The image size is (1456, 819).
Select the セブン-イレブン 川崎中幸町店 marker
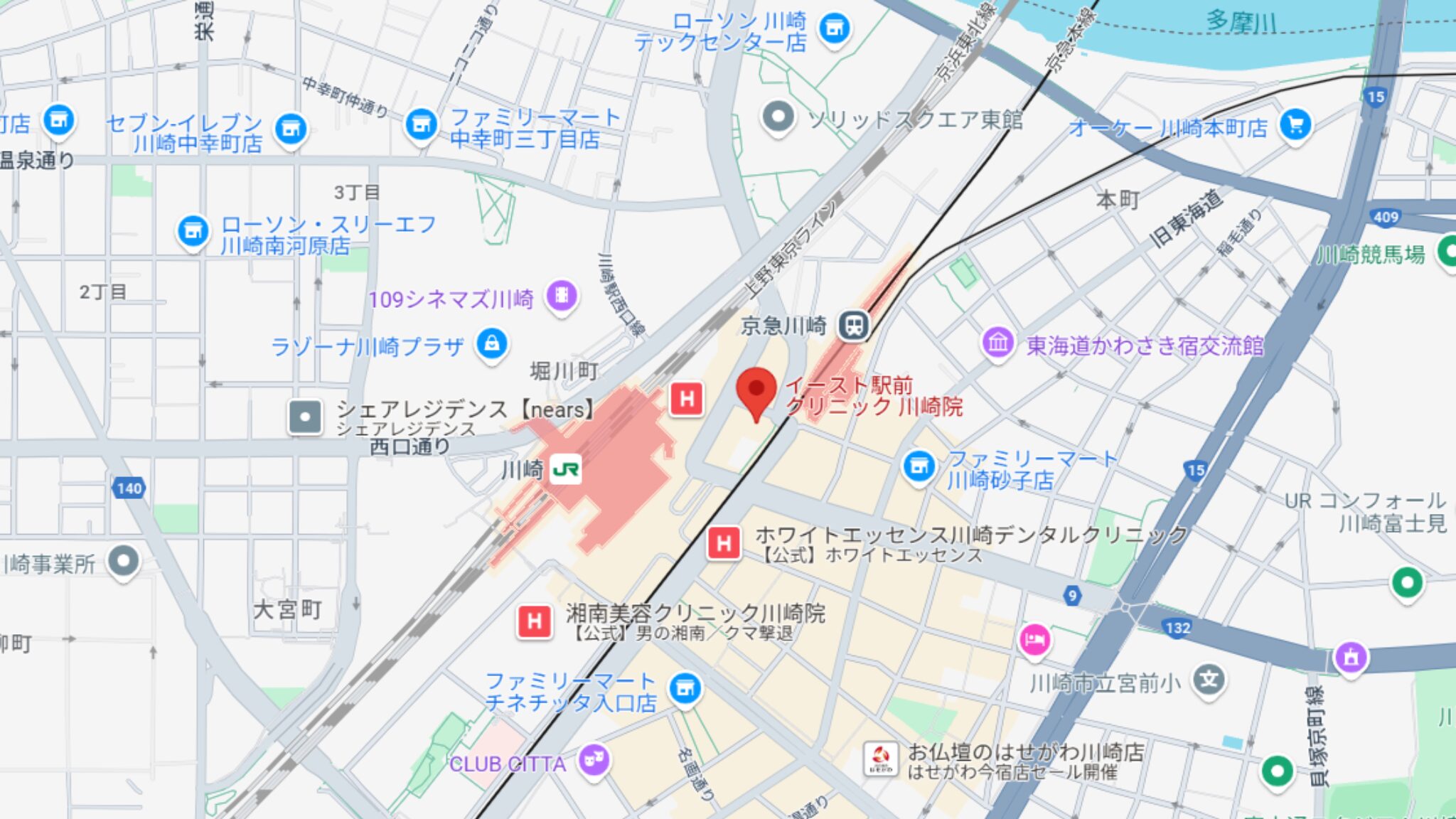point(290,129)
